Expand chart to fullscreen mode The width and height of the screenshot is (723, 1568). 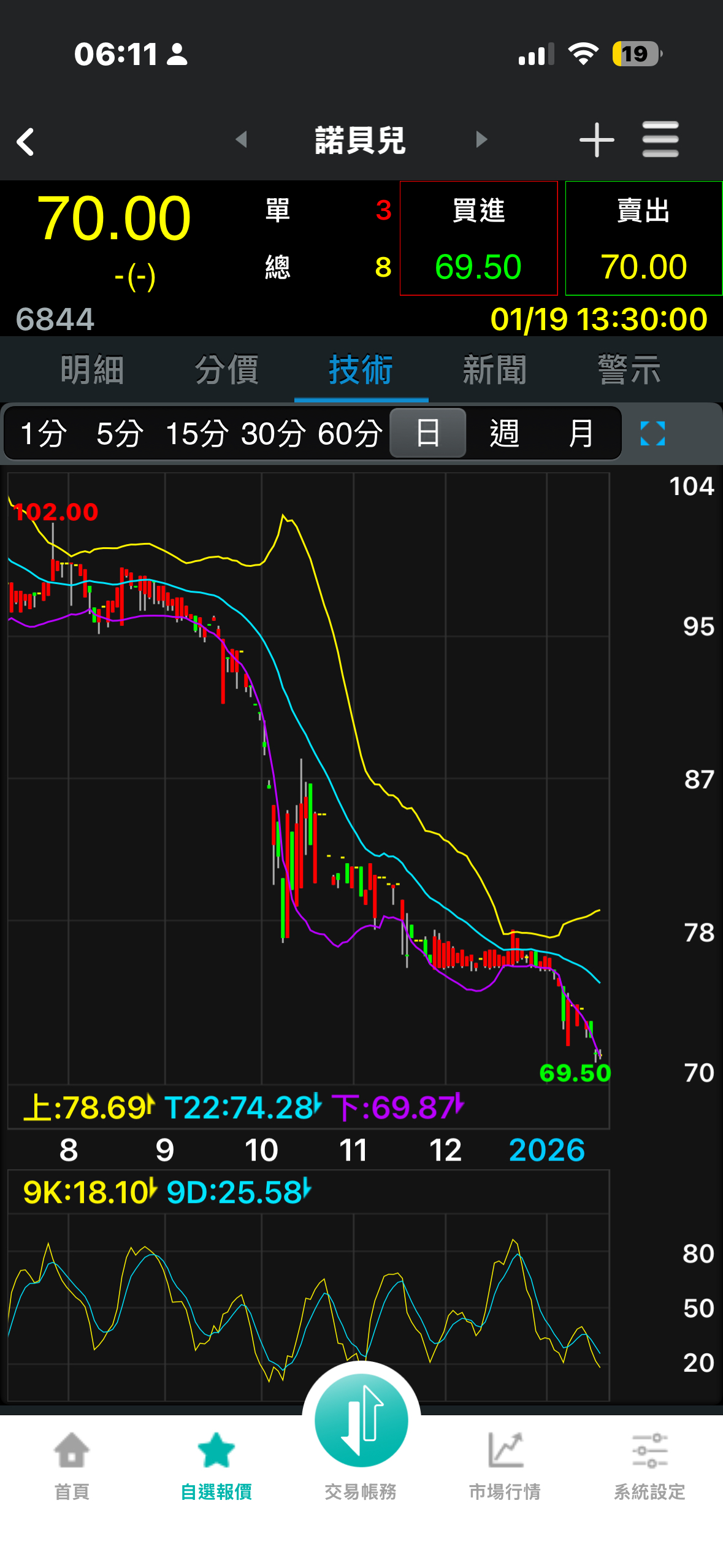651,432
